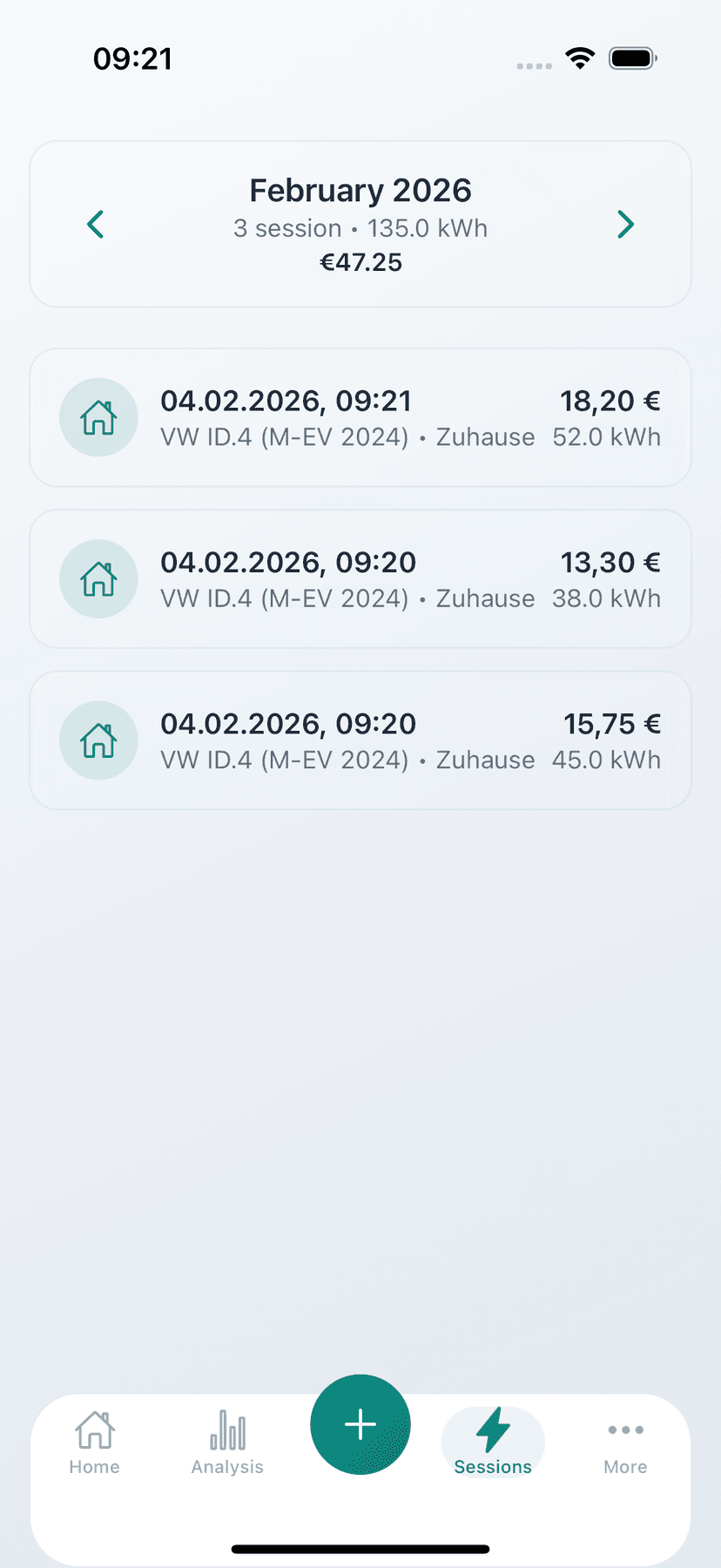This screenshot has height=1568, width=721.
Task: Tap the €47.25 monthly cost summary
Action: [x=360, y=261]
